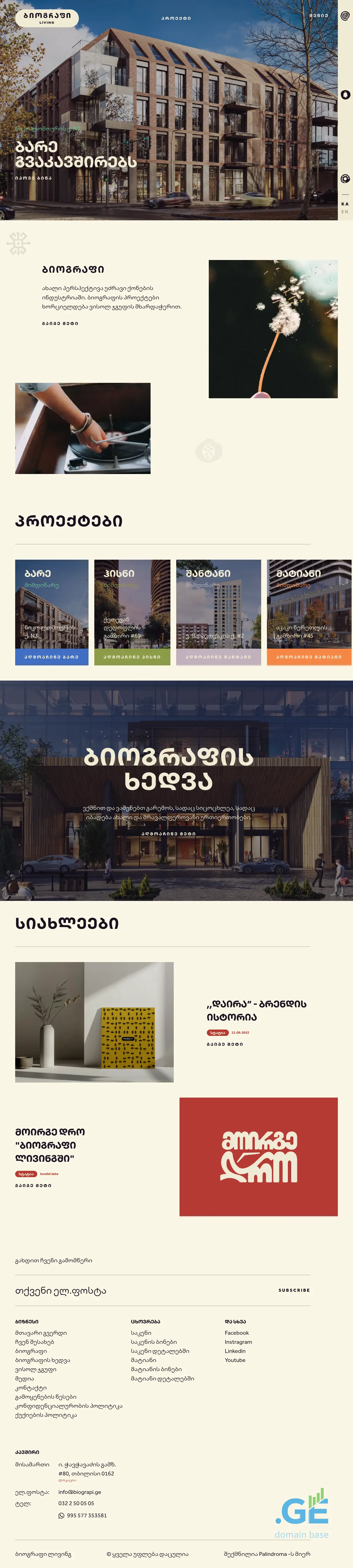Read more on „დაირა" brand story
353x1568 pixels.
pyautogui.click(x=224, y=1044)
